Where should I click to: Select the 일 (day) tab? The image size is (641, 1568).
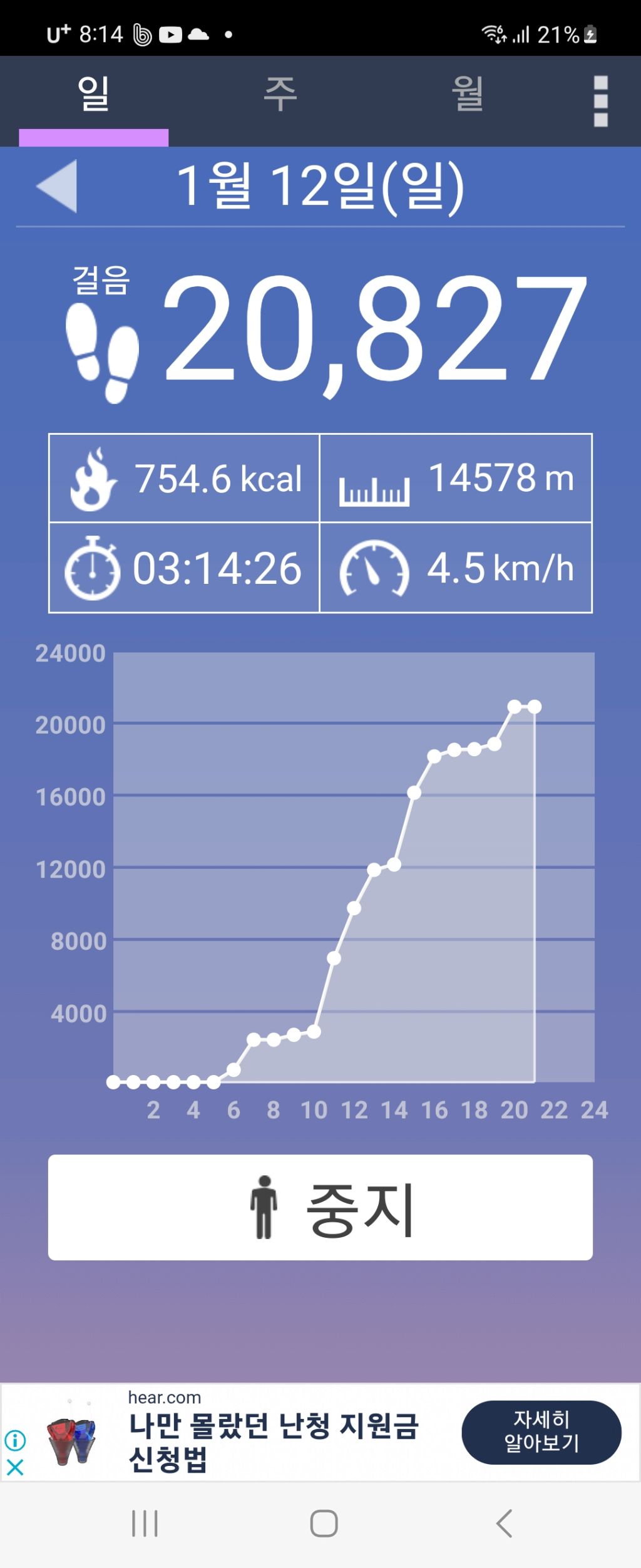(93, 95)
